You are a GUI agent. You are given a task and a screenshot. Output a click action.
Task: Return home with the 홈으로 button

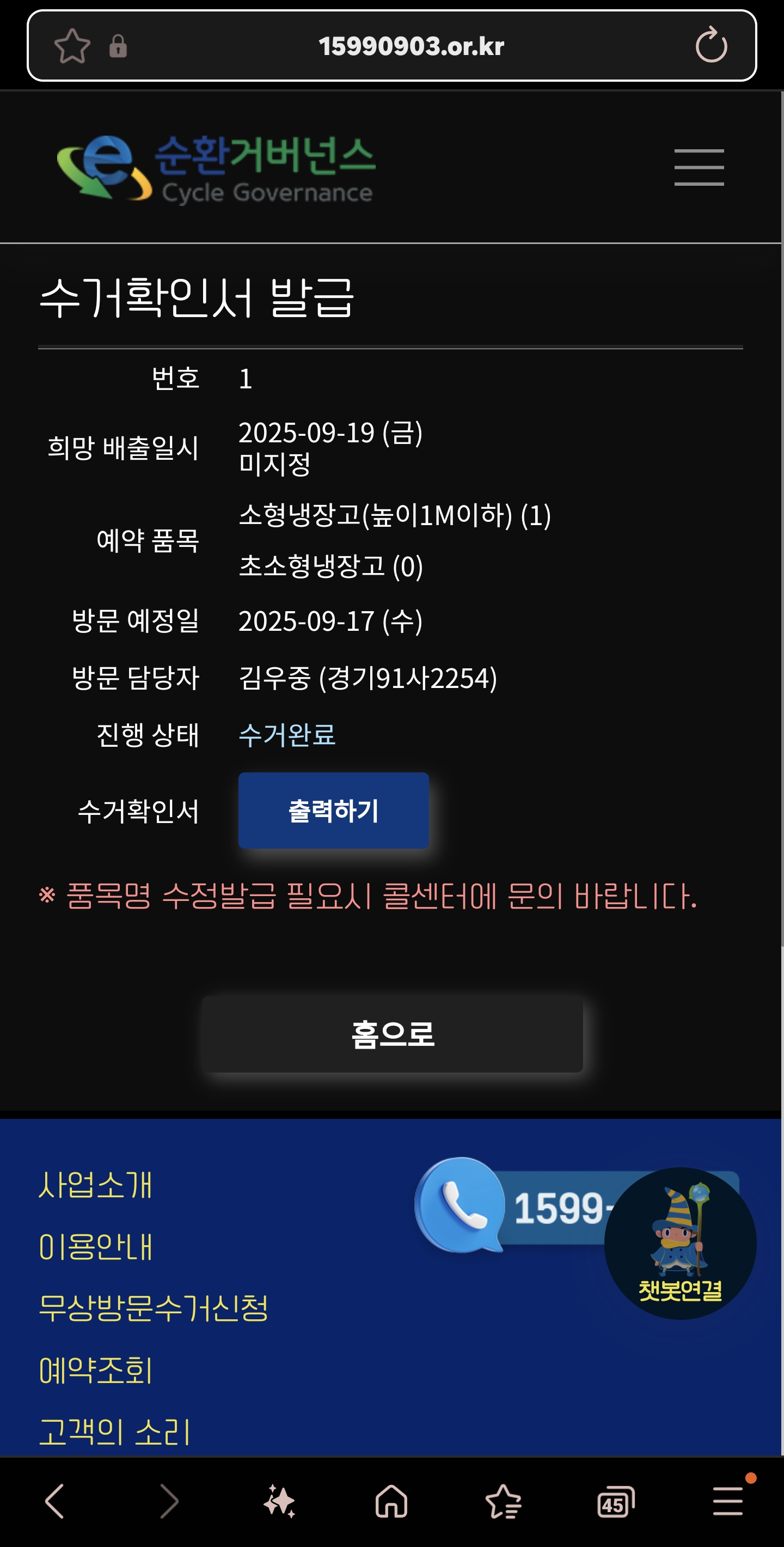tap(392, 1034)
